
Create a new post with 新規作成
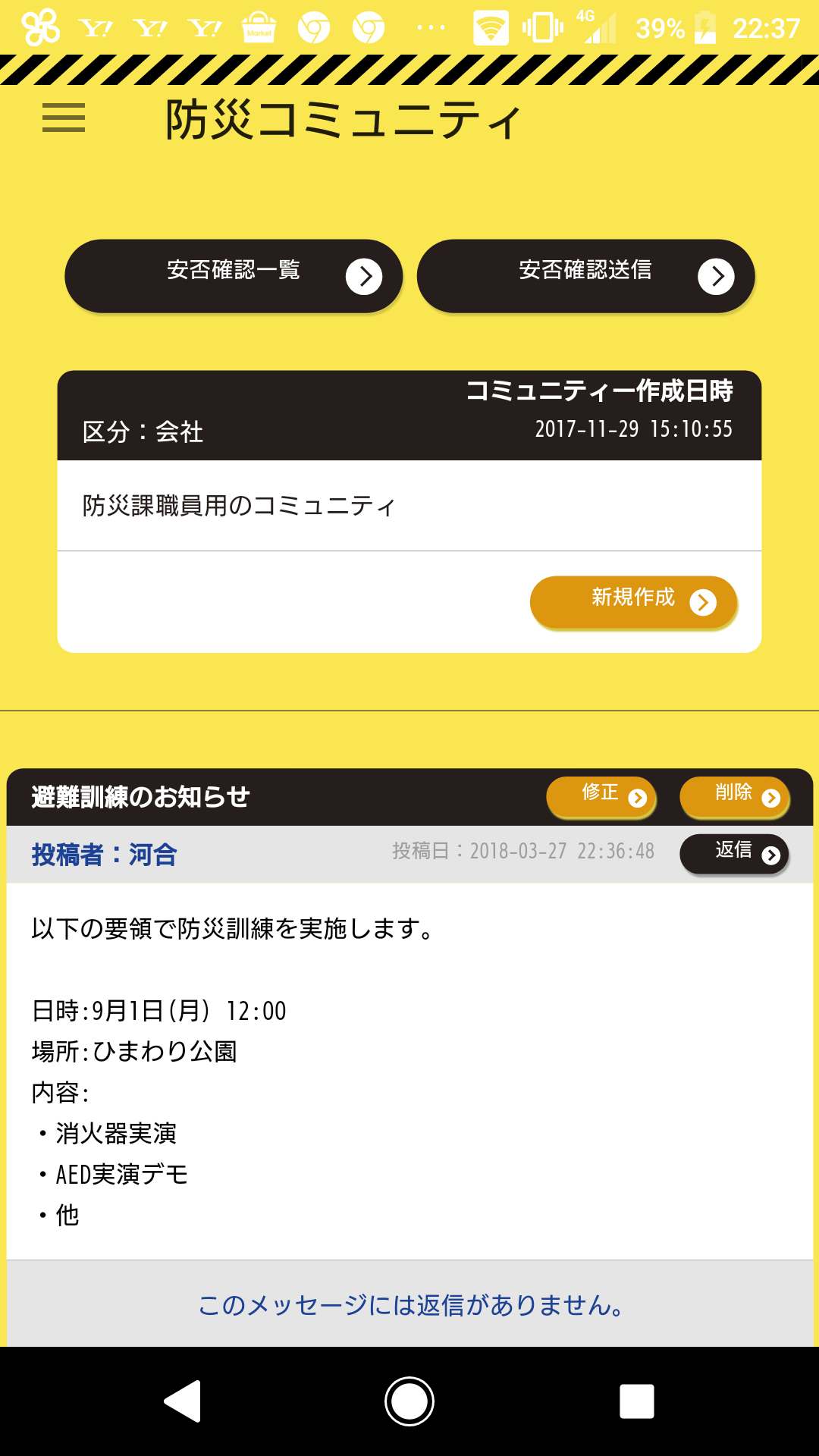point(633,602)
